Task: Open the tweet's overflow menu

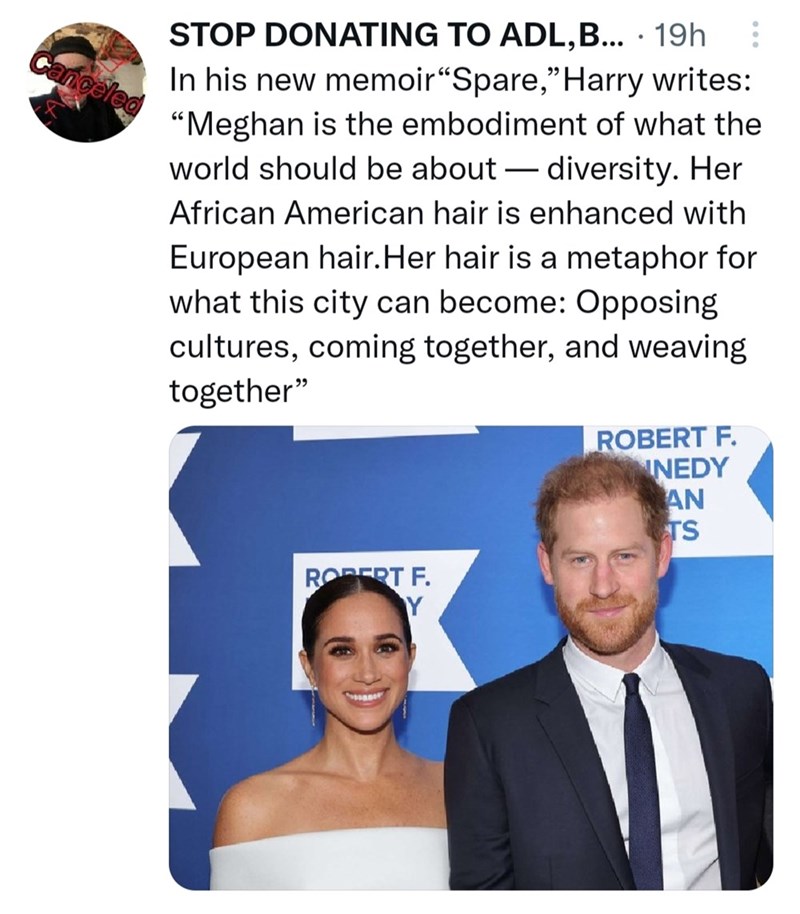Action: [755, 35]
